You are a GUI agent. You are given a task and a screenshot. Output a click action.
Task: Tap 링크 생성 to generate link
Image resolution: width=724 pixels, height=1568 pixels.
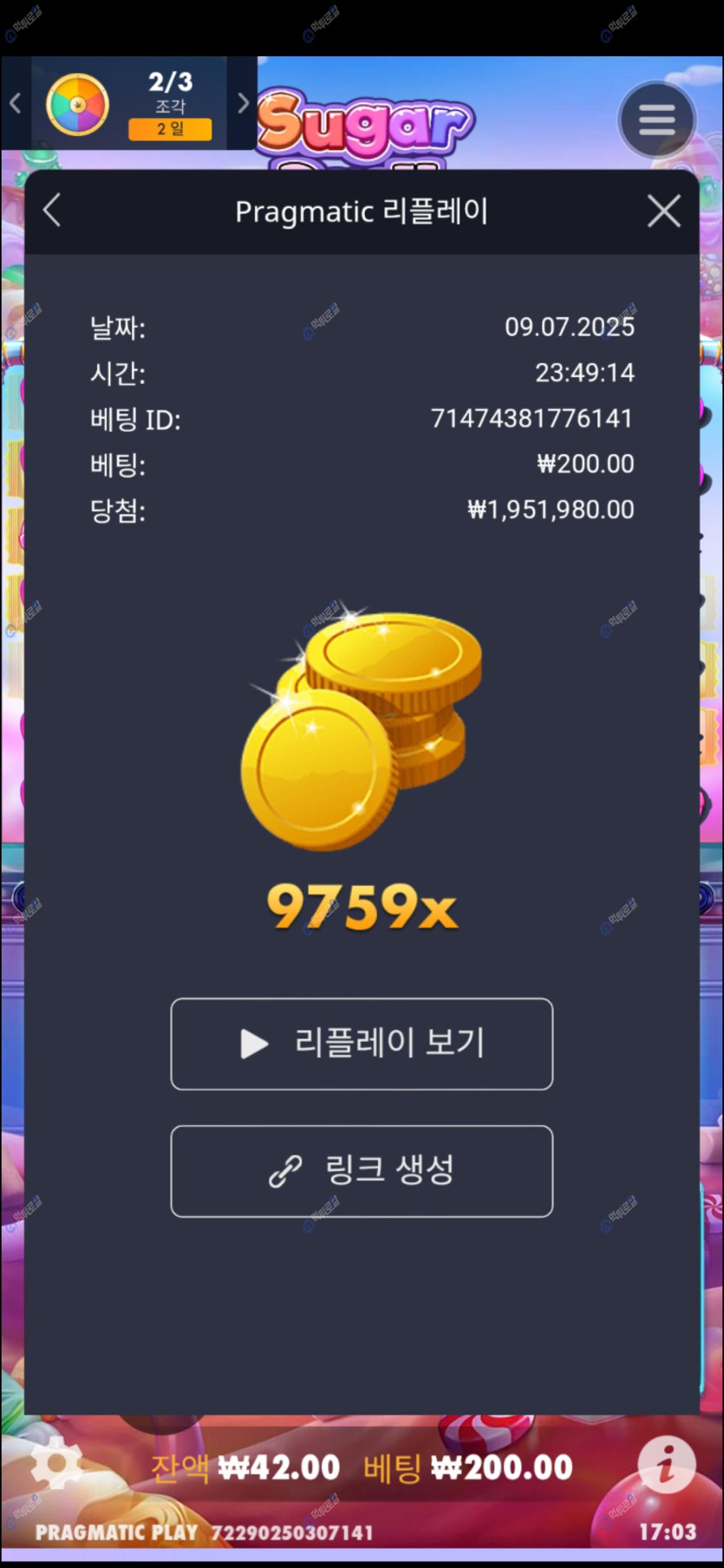(x=362, y=1171)
